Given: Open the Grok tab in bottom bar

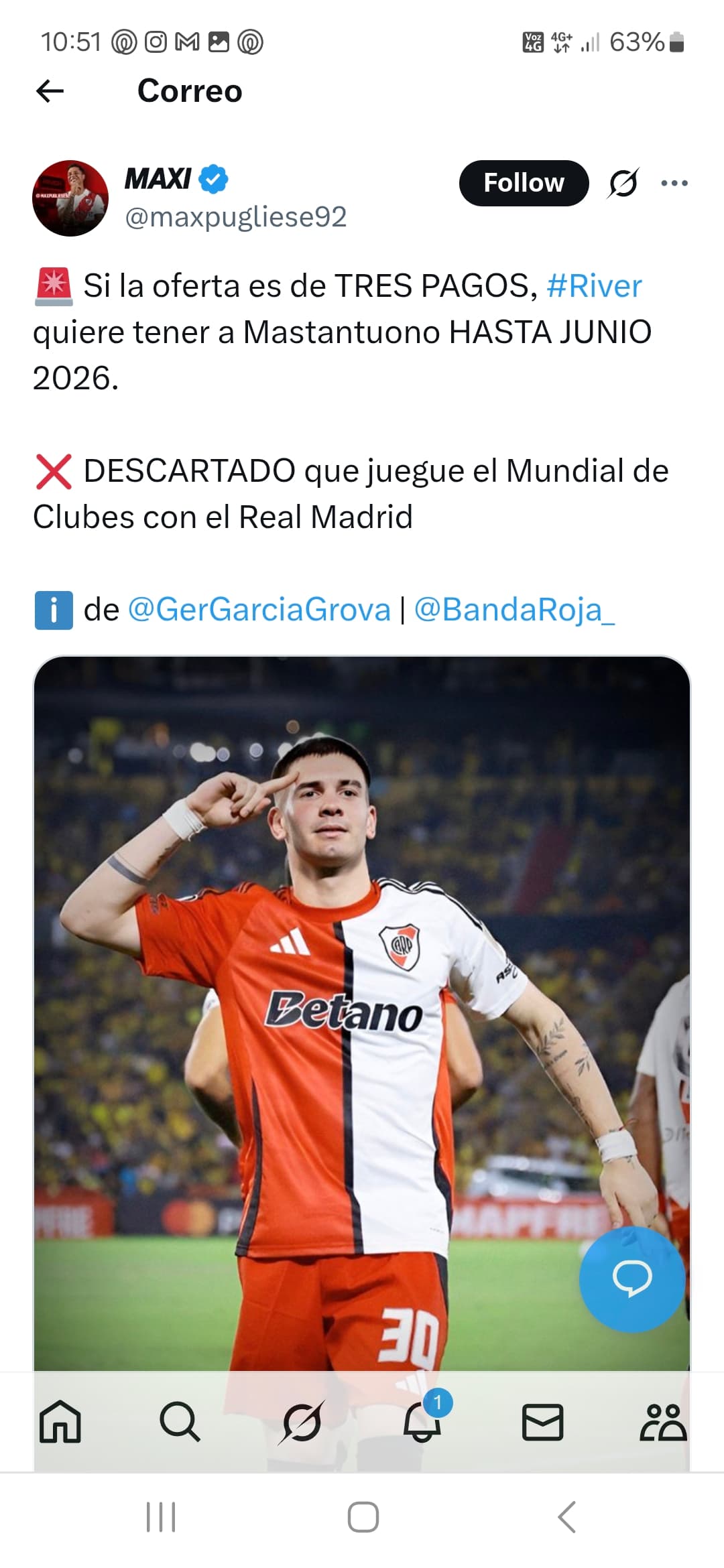Looking at the screenshot, I should click(302, 1421).
